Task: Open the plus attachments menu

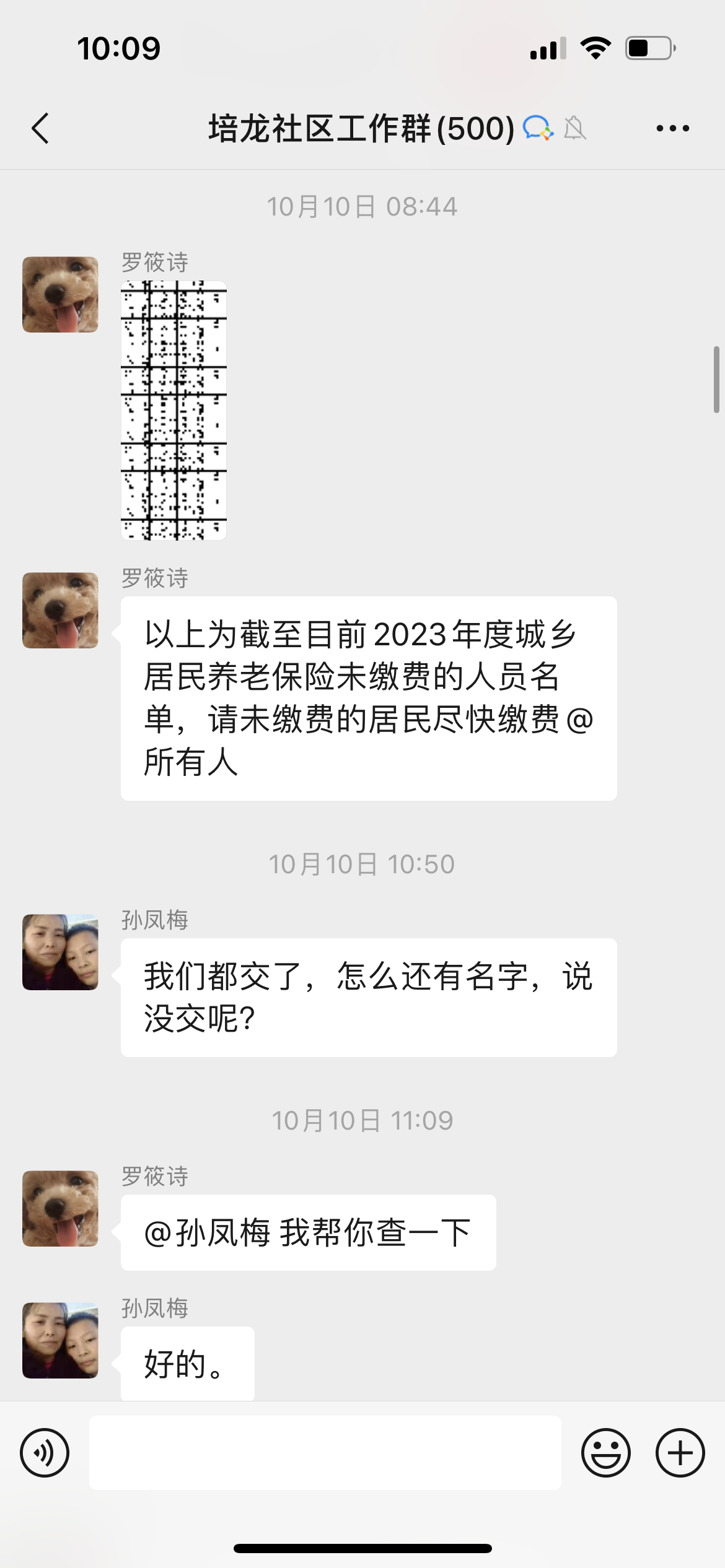Action: click(x=680, y=1452)
